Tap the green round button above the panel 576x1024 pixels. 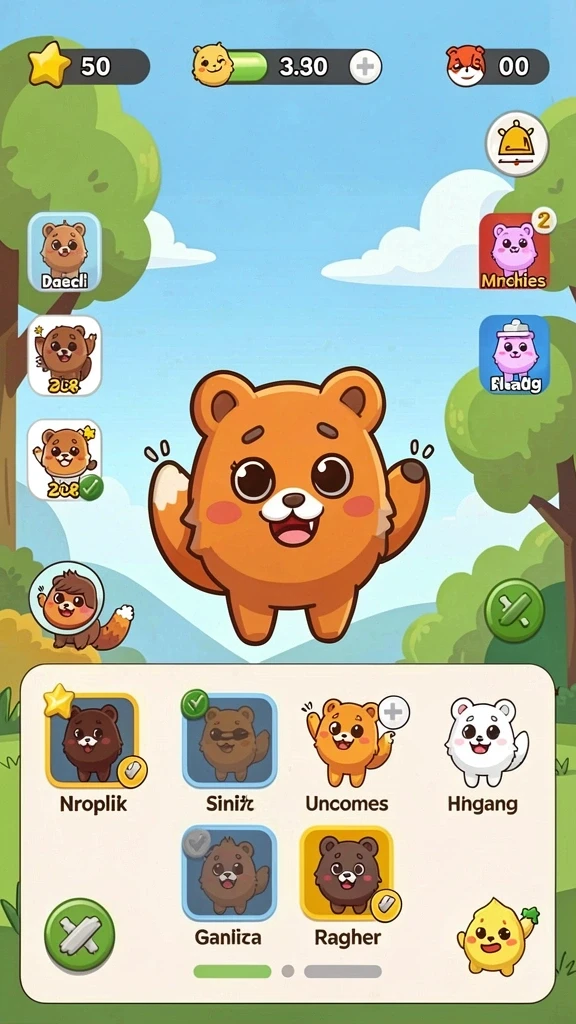pyautogui.click(x=515, y=611)
